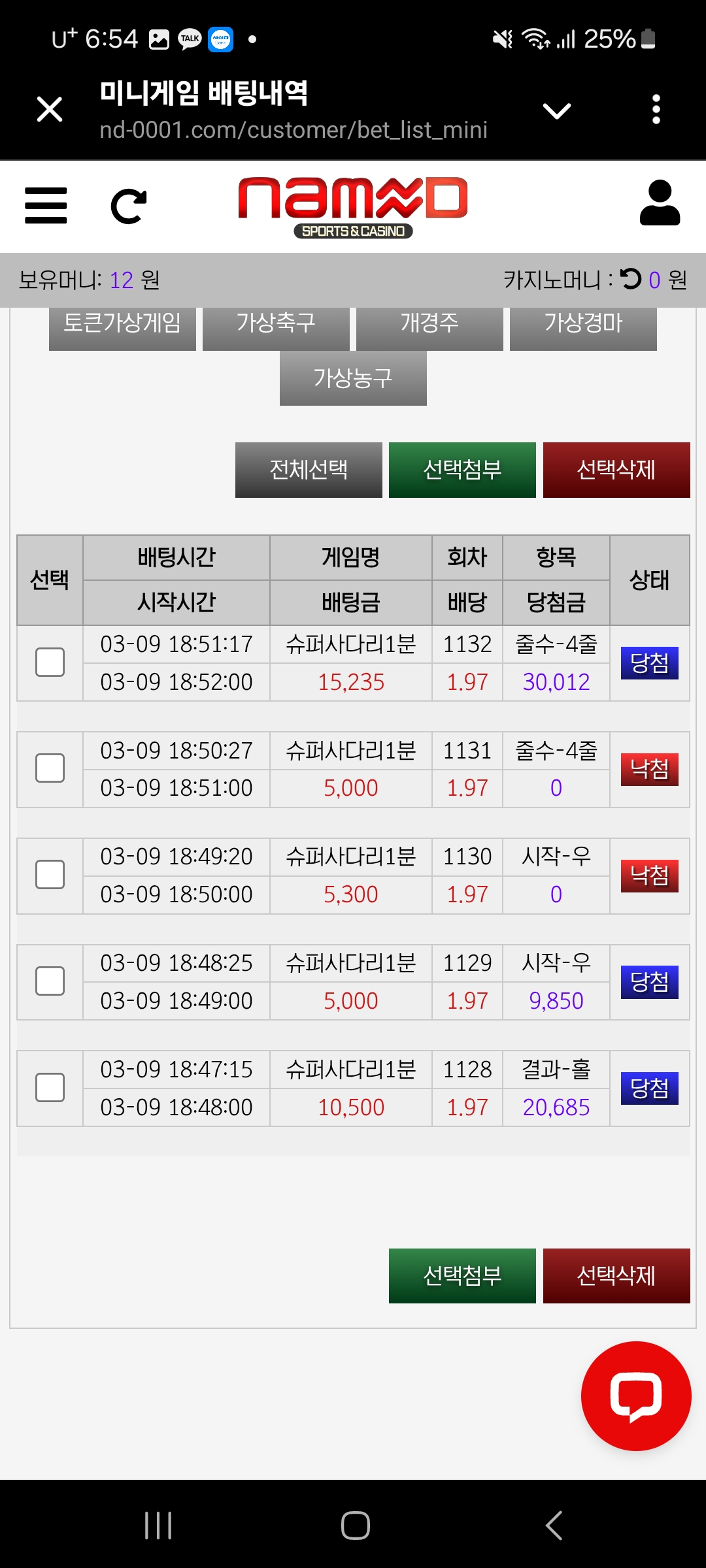Open the user profile icon
706x1568 pixels.
point(660,203)
